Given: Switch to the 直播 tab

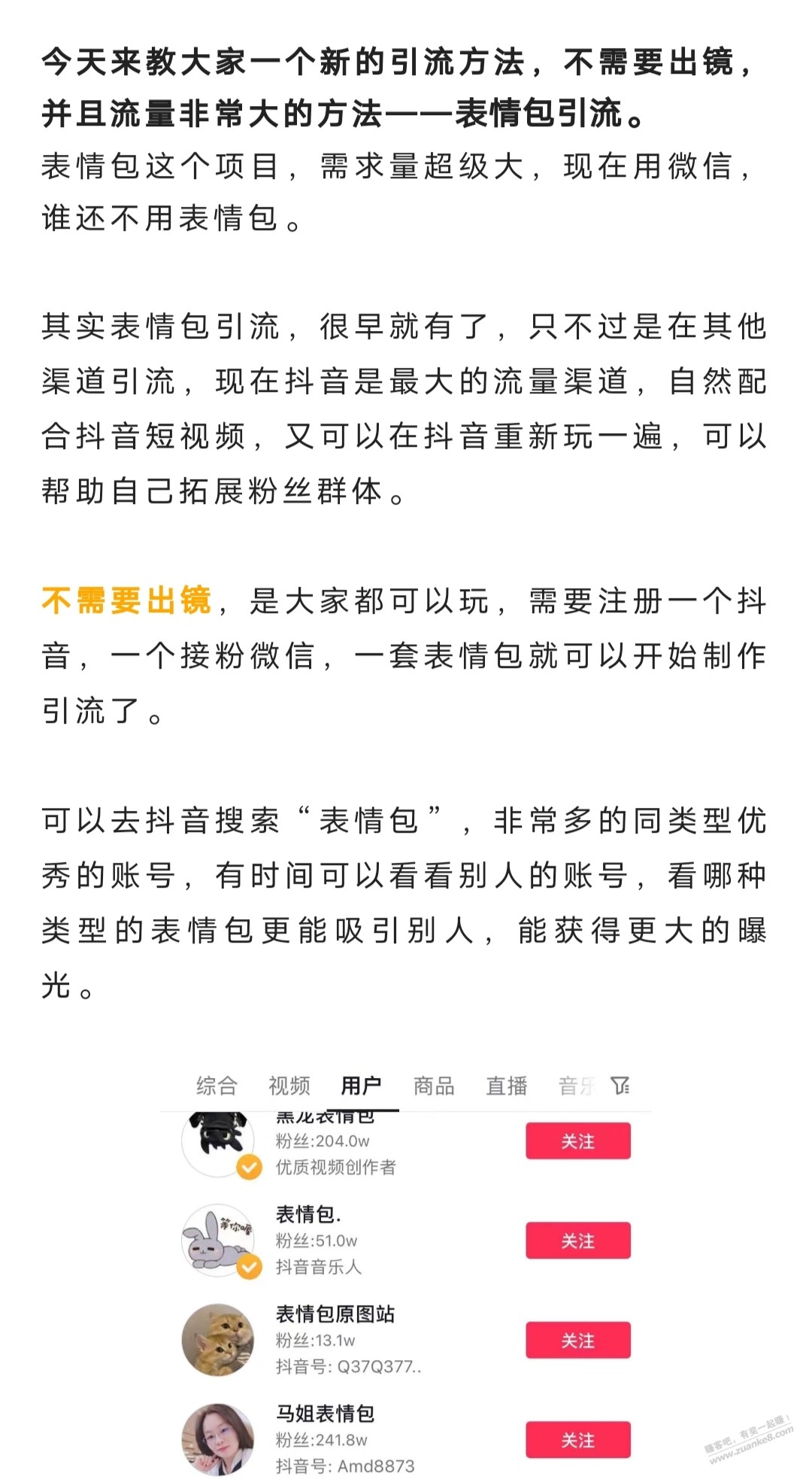Looking at the screenshot, I should pos(506,1086).
